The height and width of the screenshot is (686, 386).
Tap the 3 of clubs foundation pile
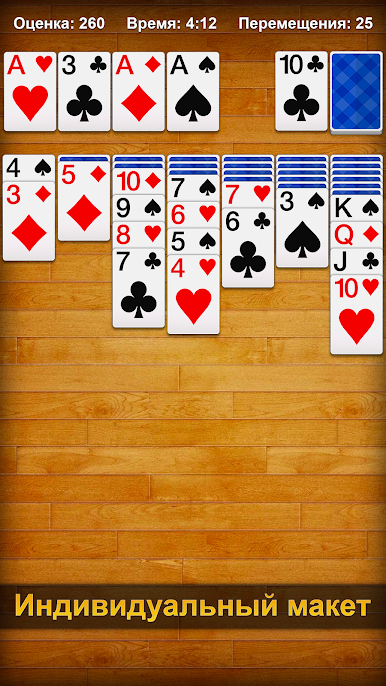84,91
